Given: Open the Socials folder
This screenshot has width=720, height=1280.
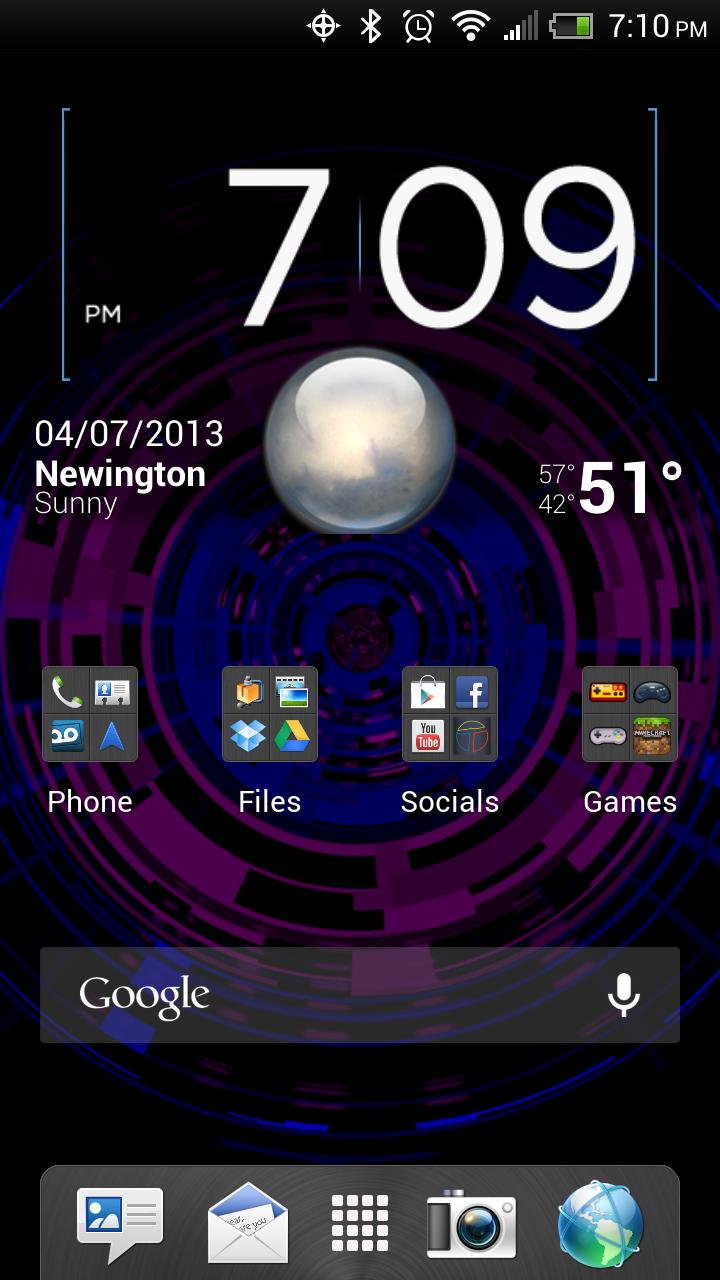Looking at the screenshot, I should (450, 715).
